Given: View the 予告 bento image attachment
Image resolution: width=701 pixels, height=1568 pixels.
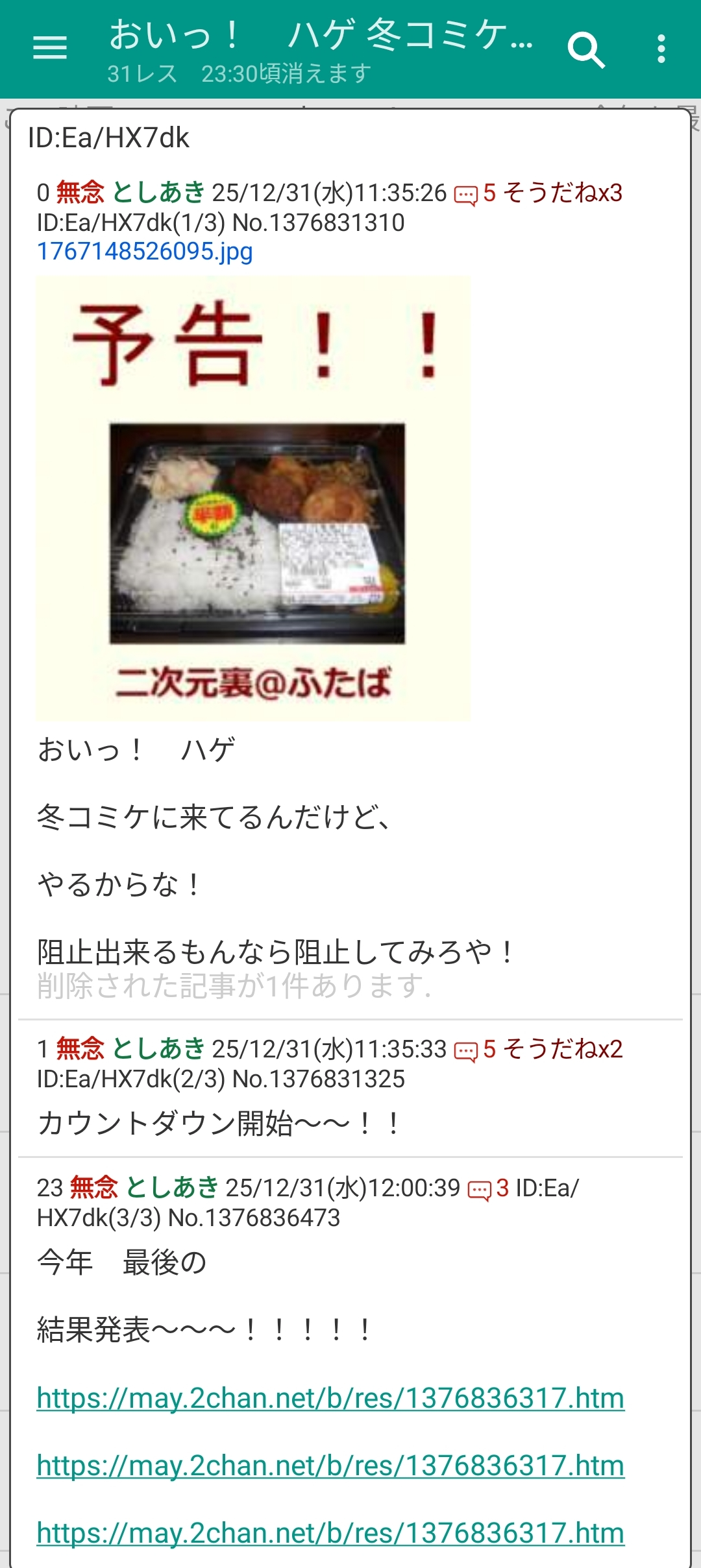Looking at the screenshot, I should (x=253, y=498).
